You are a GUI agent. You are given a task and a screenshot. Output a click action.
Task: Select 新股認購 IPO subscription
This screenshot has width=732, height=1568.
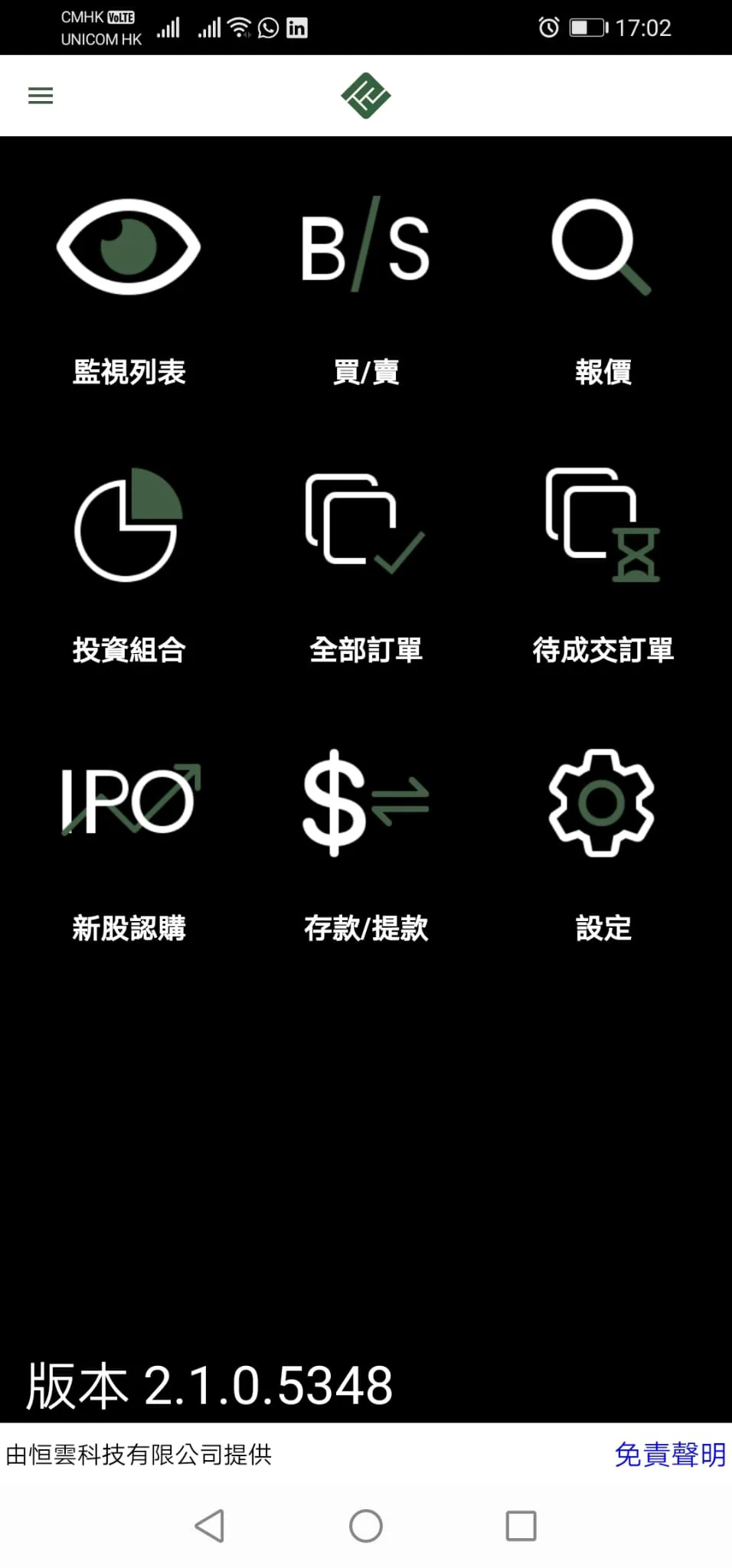point(129,842)
